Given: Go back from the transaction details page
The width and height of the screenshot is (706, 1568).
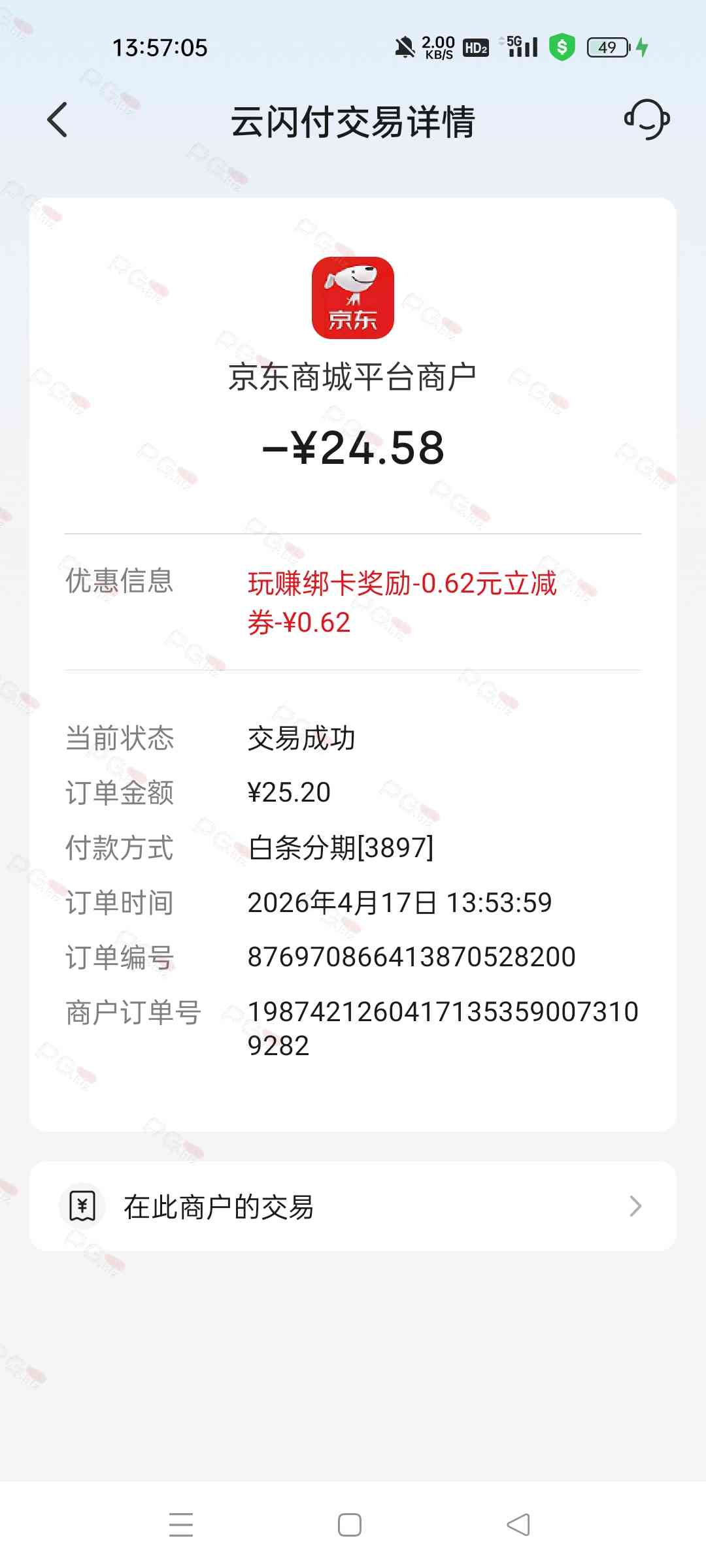Looking at the screenshot, I should pos(58,120).
